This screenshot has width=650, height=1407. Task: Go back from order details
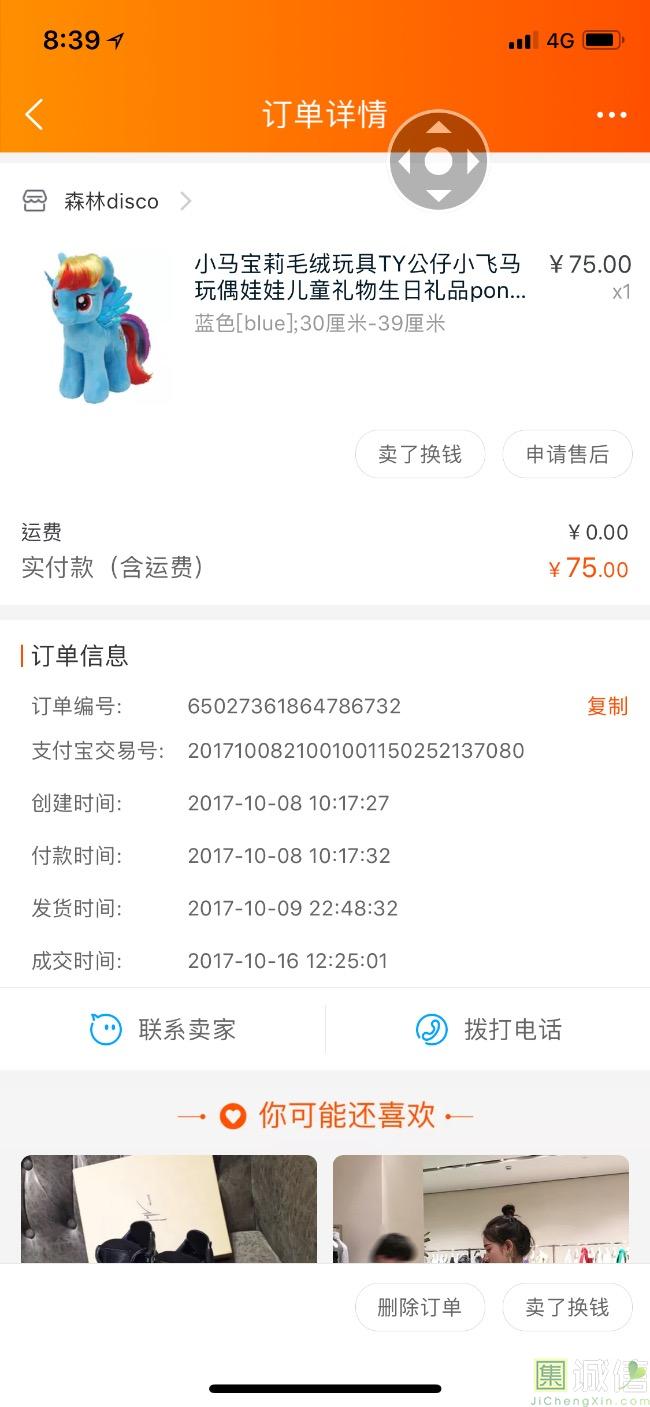click(x=34, y=115)
